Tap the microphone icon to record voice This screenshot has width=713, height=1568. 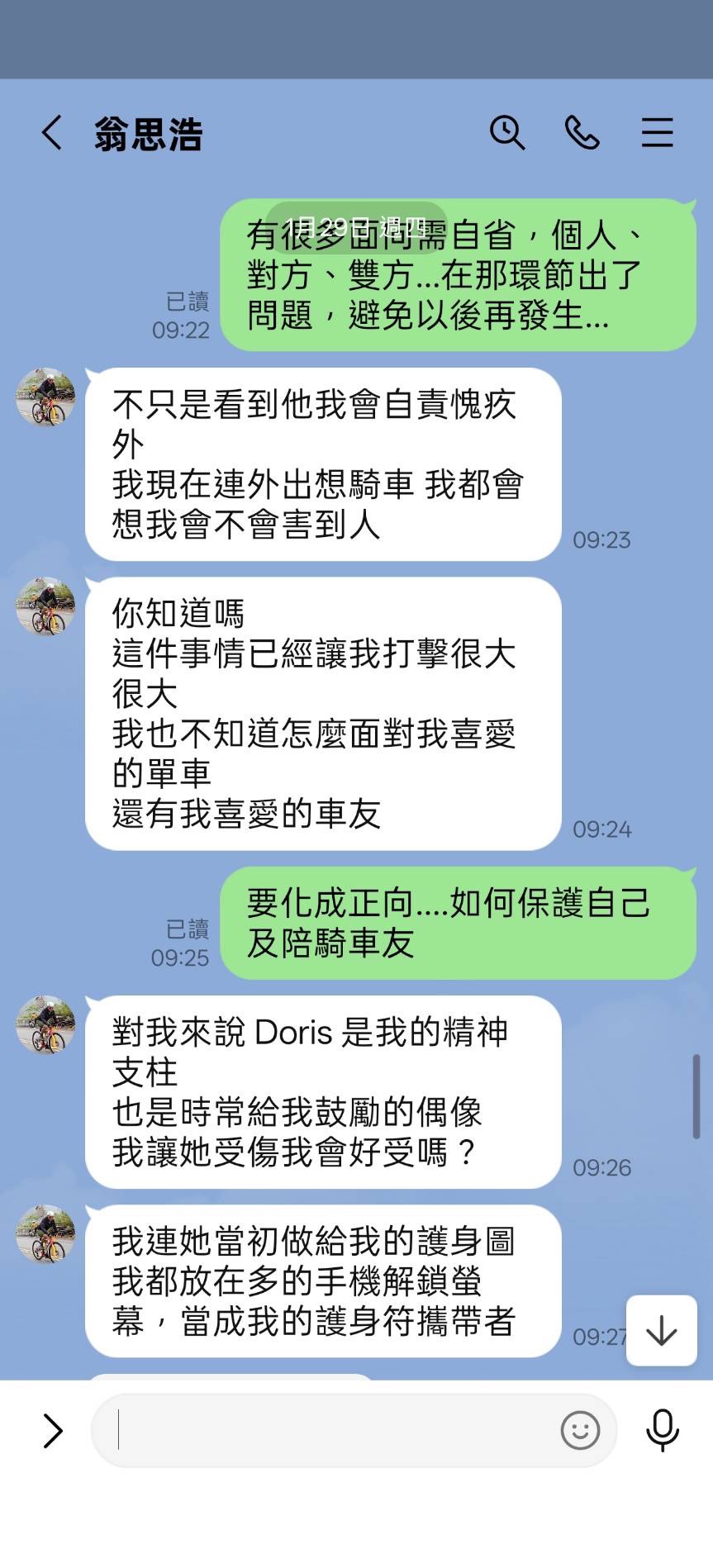click(660, 1430)
